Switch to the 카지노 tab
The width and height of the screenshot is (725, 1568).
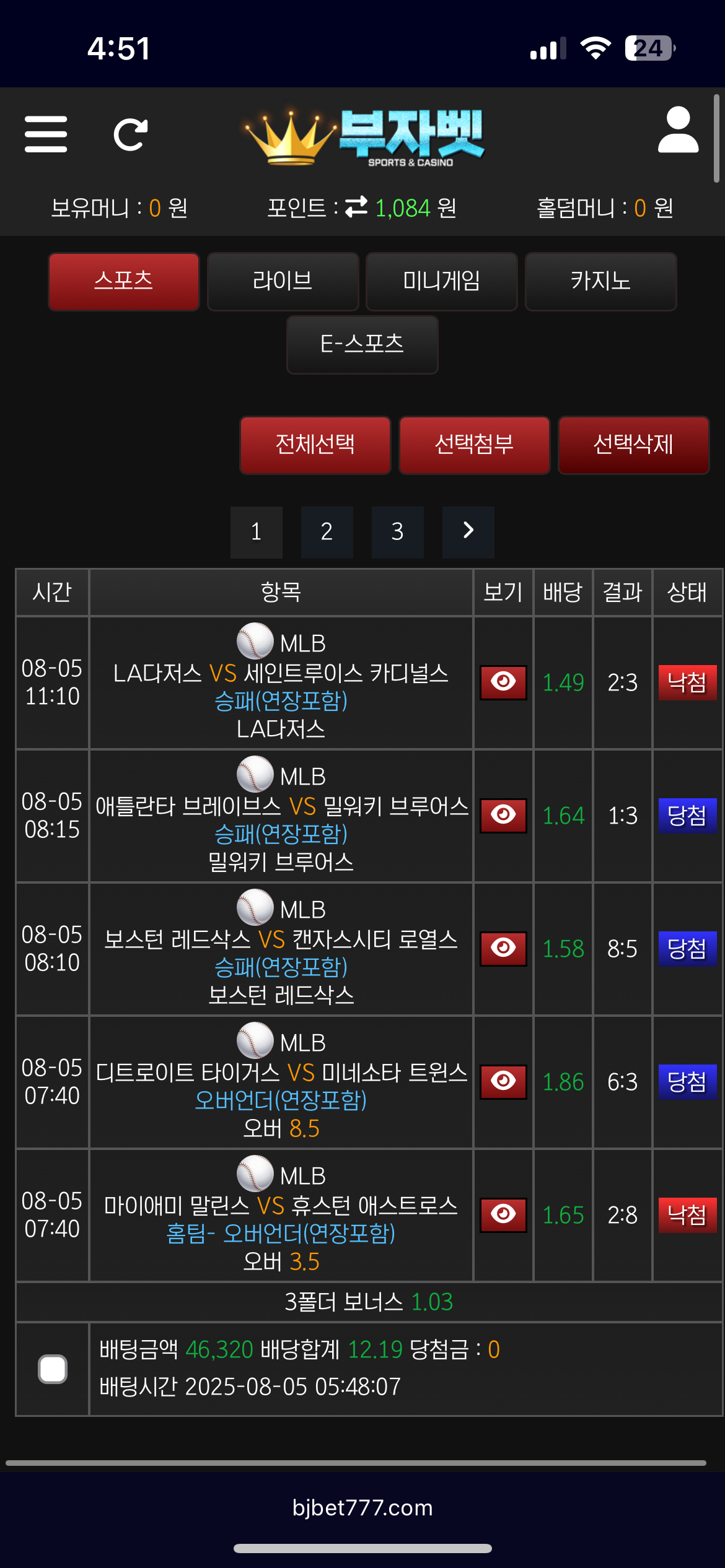(601, 281)
